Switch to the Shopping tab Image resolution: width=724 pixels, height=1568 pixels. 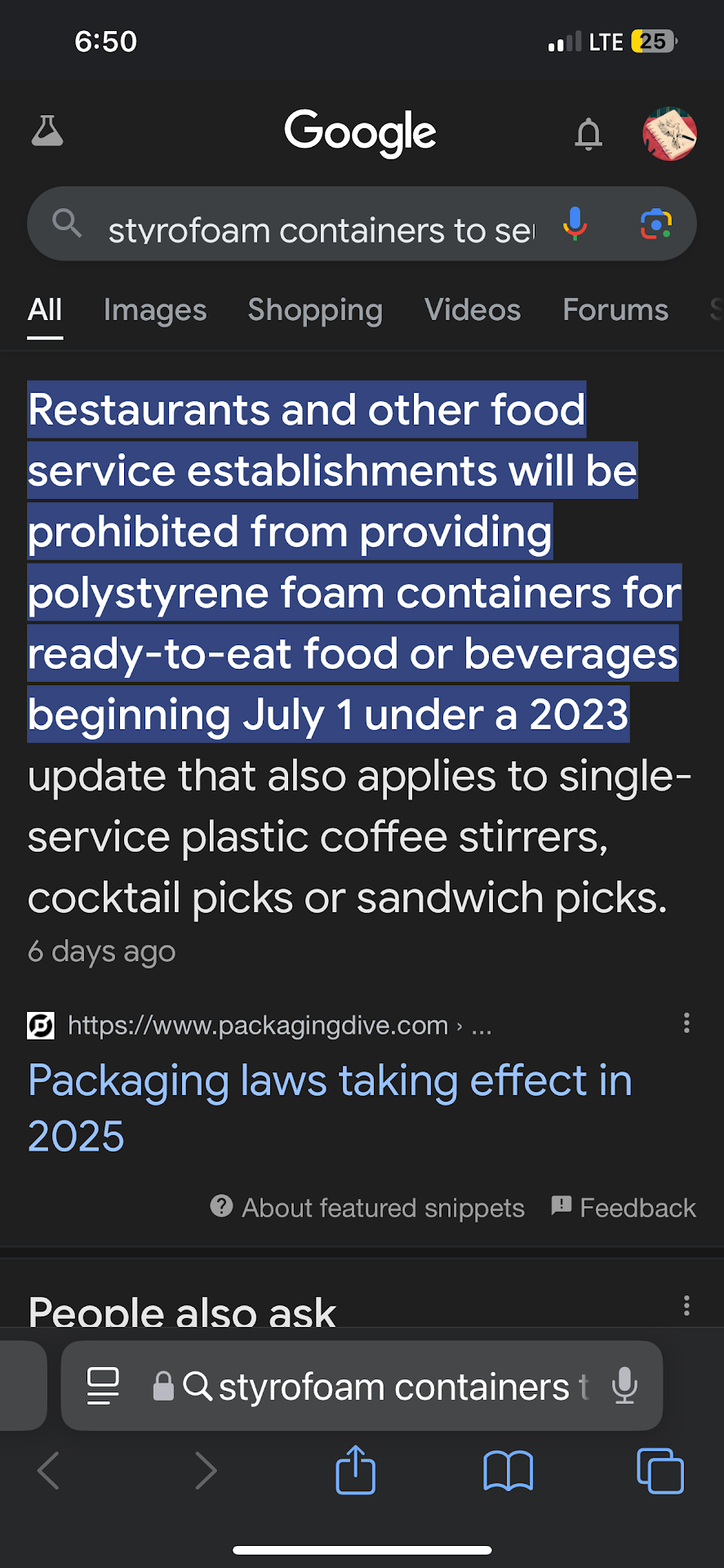click(315, 310)
